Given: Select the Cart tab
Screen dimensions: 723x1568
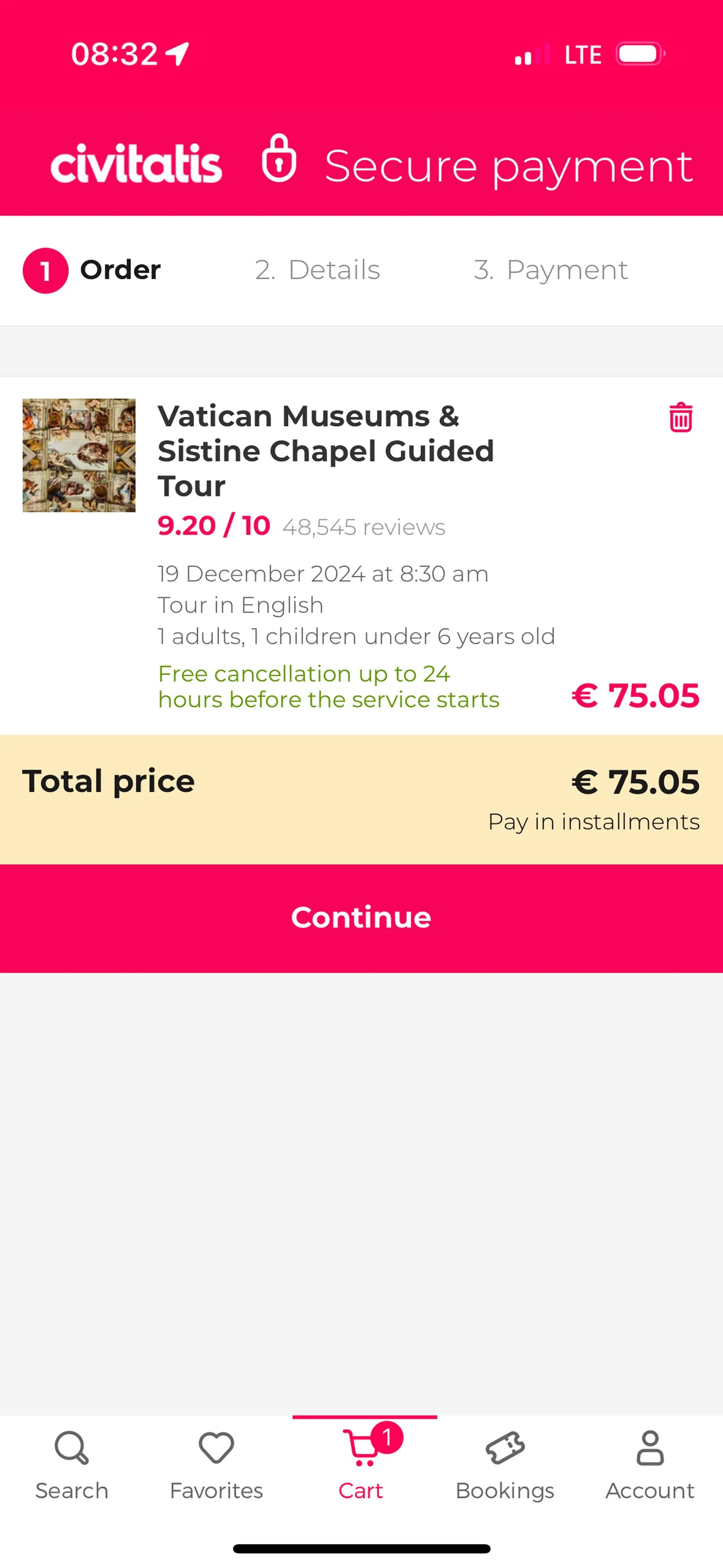Looking at the screenshot, I should click(x=361, y=1464).
